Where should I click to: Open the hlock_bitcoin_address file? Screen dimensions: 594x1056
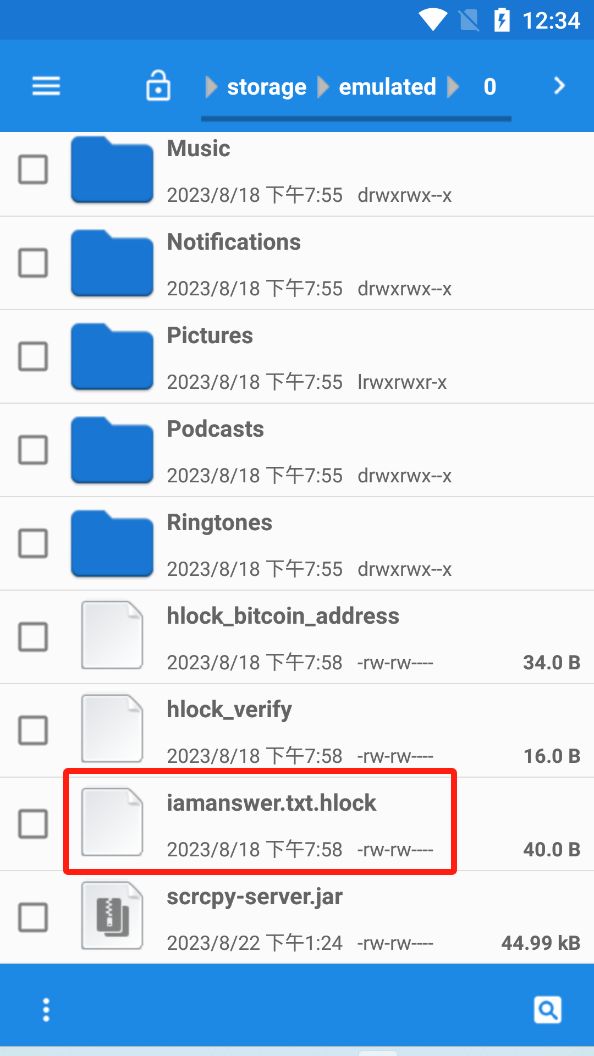pyautogui.click(x=297, y=637)
